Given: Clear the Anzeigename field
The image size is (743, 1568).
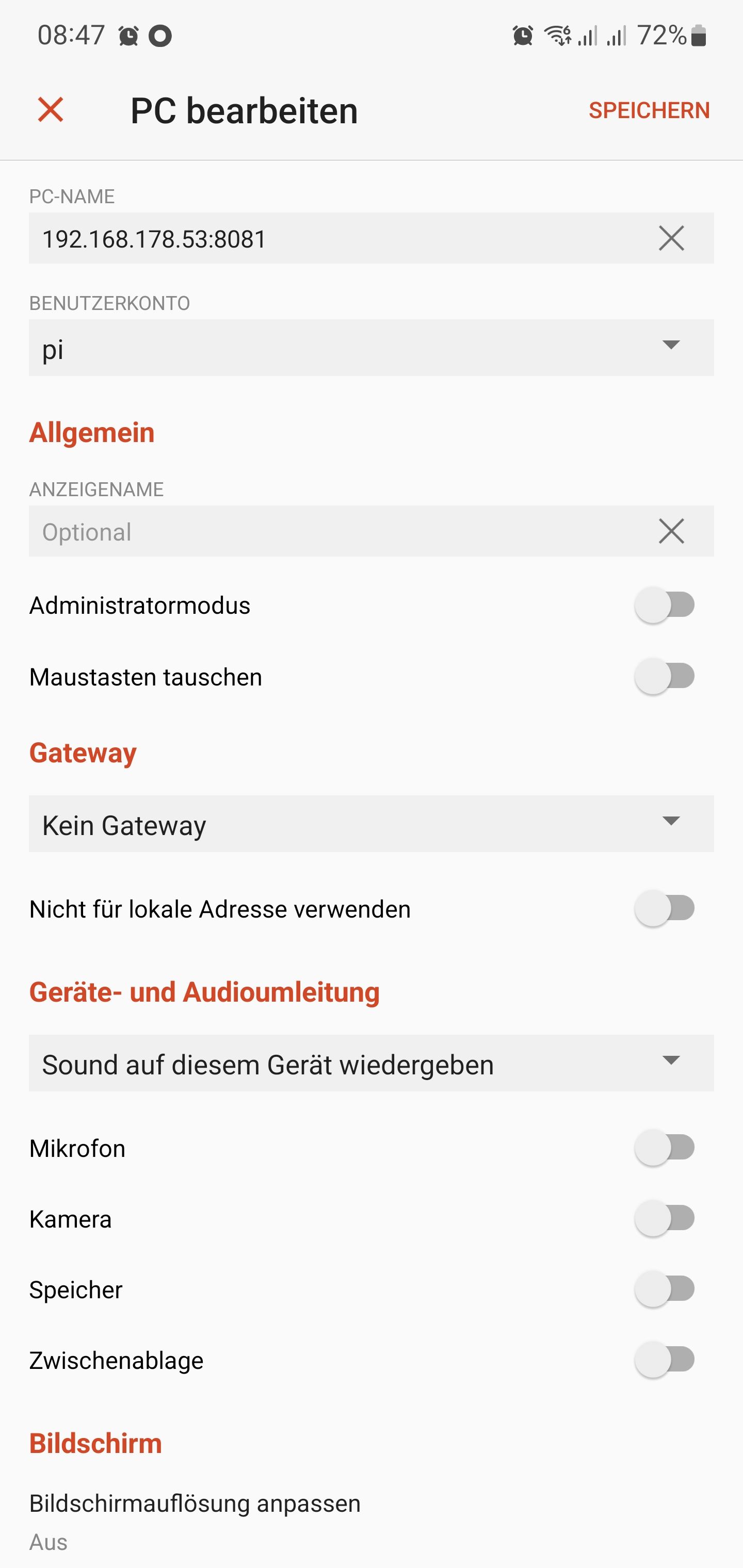Looking at the screenshot, I should pos(671,531).
